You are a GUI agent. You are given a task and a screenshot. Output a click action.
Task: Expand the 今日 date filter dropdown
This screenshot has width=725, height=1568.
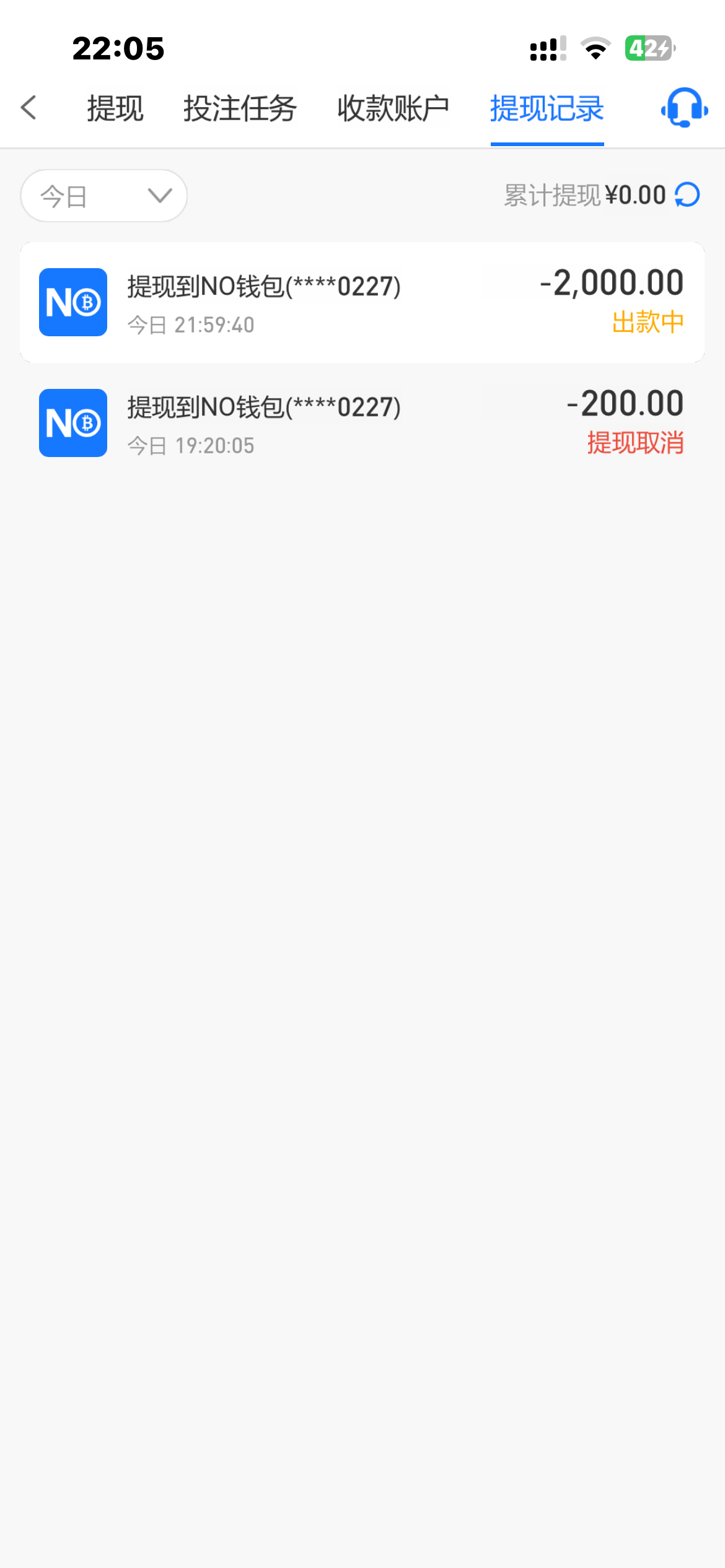[104, 196]
